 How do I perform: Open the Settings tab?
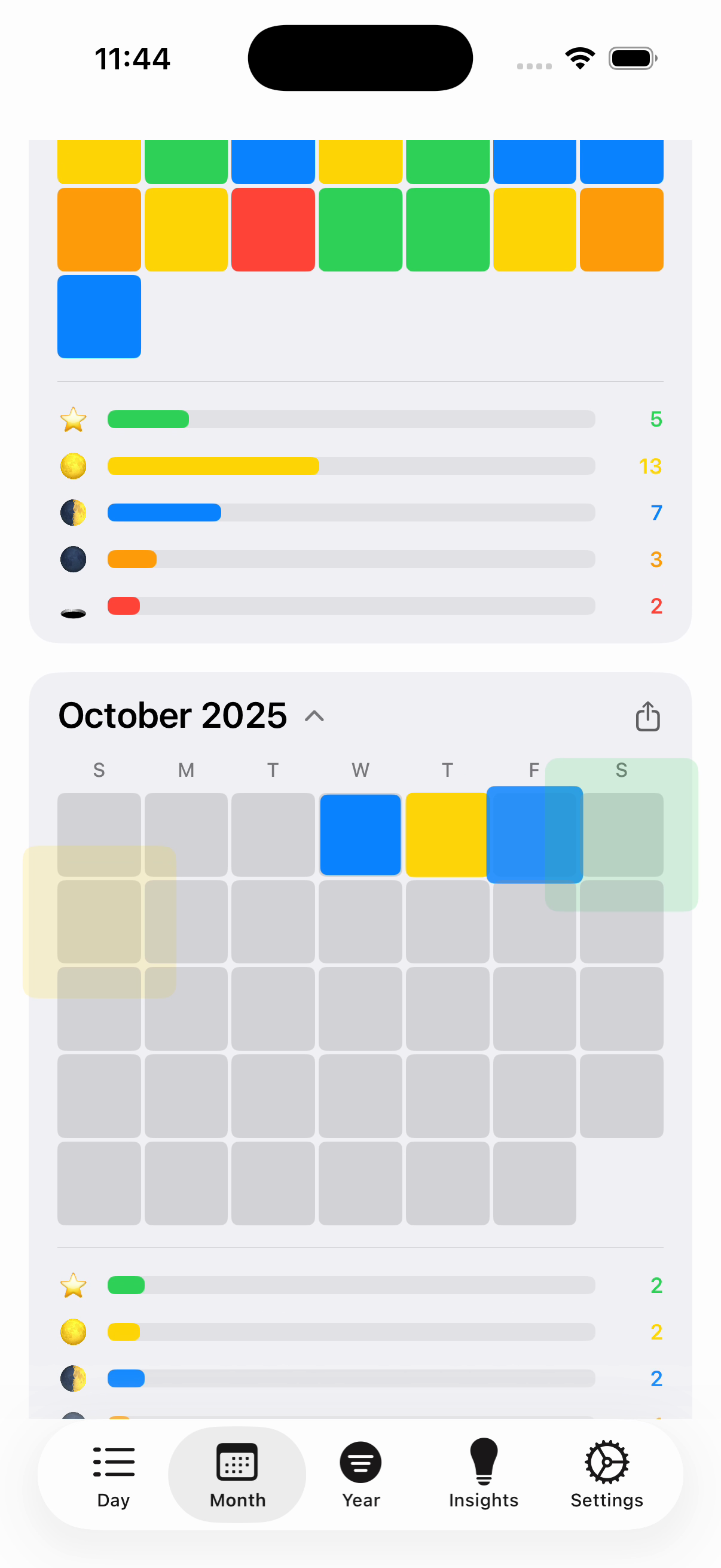[x=607, y=1474]
